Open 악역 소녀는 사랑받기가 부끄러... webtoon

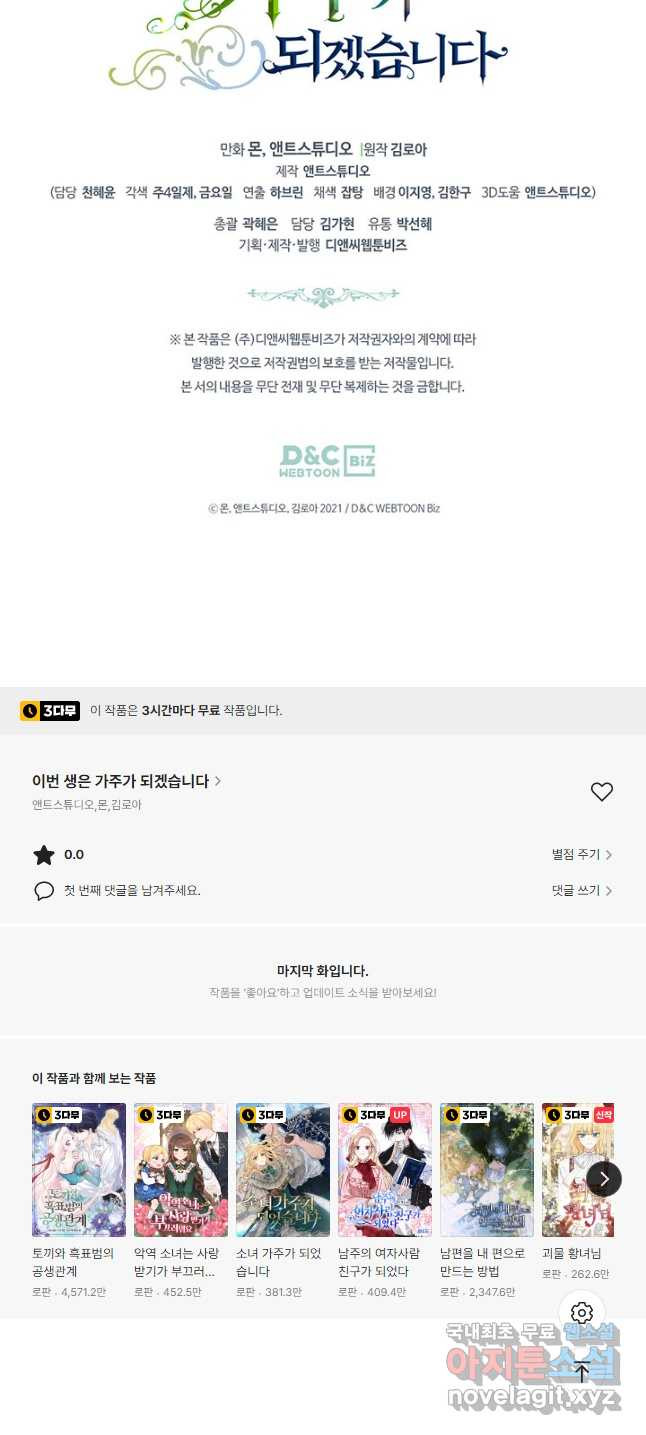click(181, 1169)
